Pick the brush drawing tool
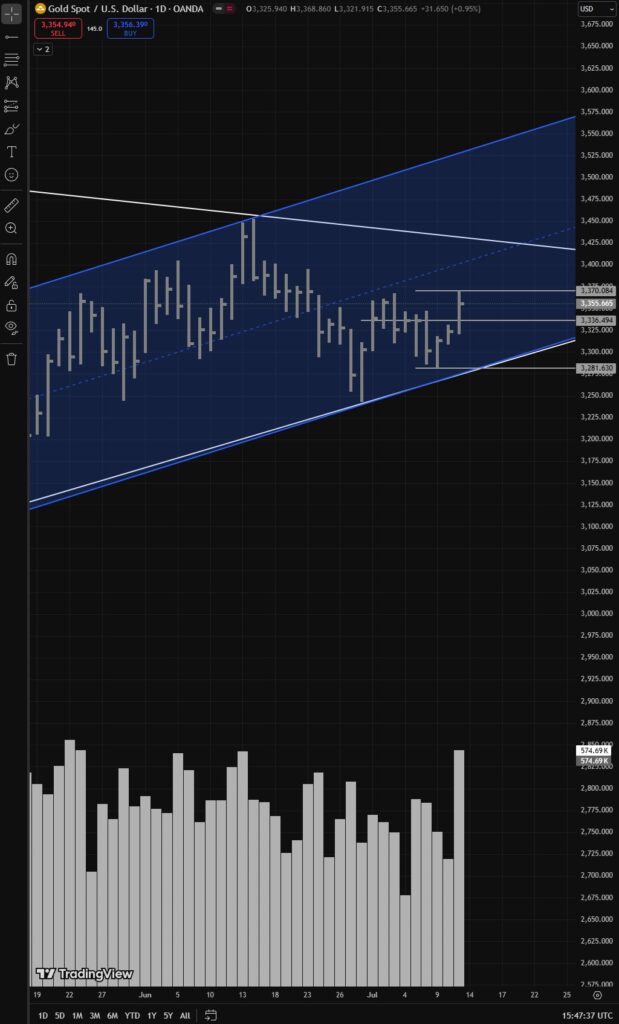The image size is (619, 1024). [x=12, y=129]
